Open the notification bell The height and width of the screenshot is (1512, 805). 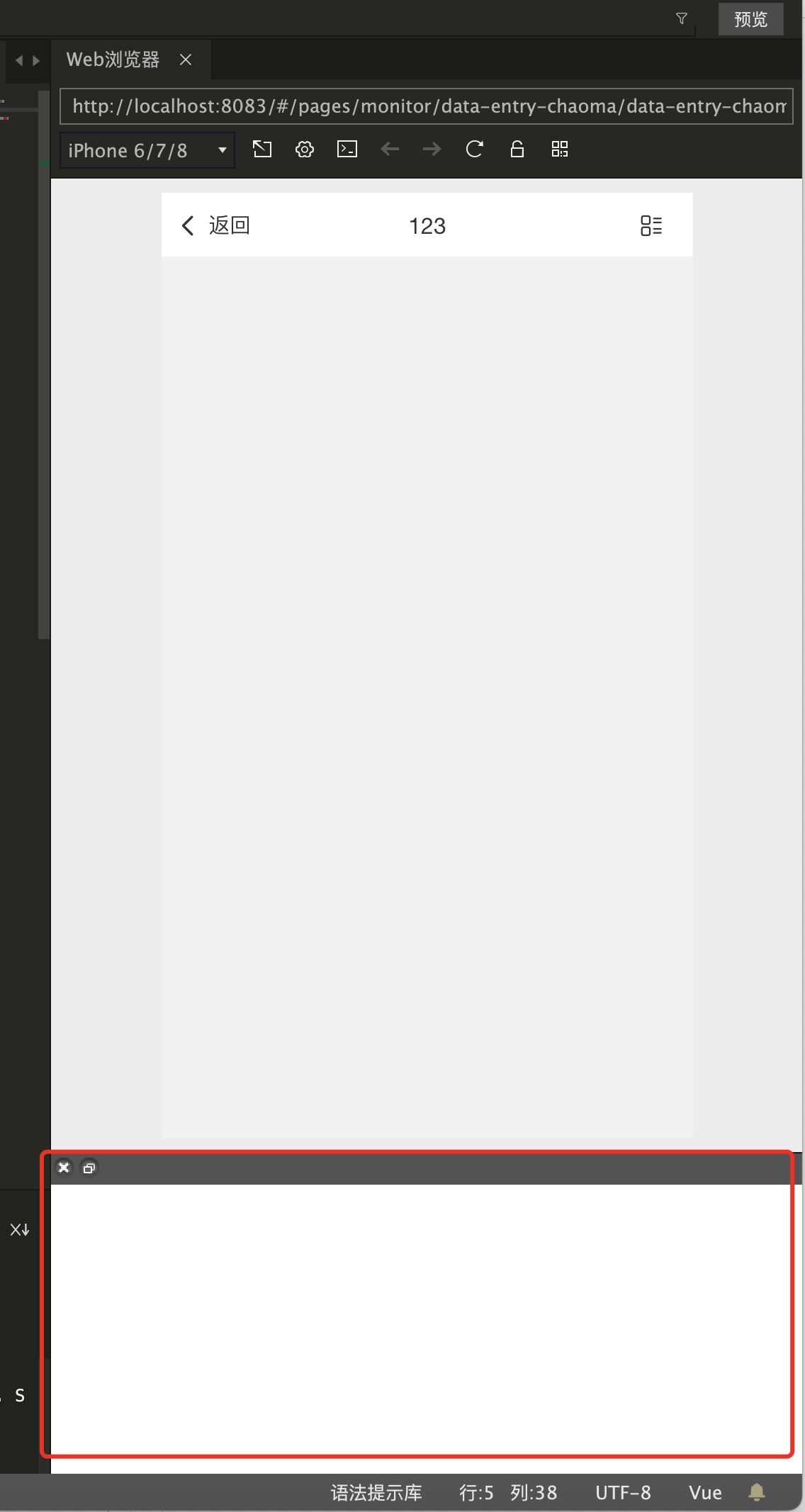(x=757, y=1492)
